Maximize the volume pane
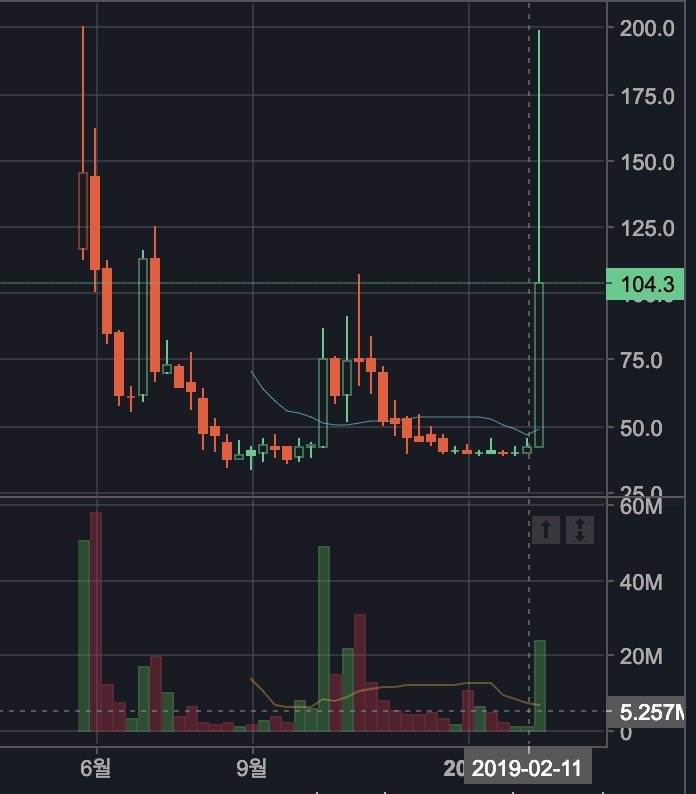The width and height of the screenshot is (696, 794). click(x=580, y=529)
